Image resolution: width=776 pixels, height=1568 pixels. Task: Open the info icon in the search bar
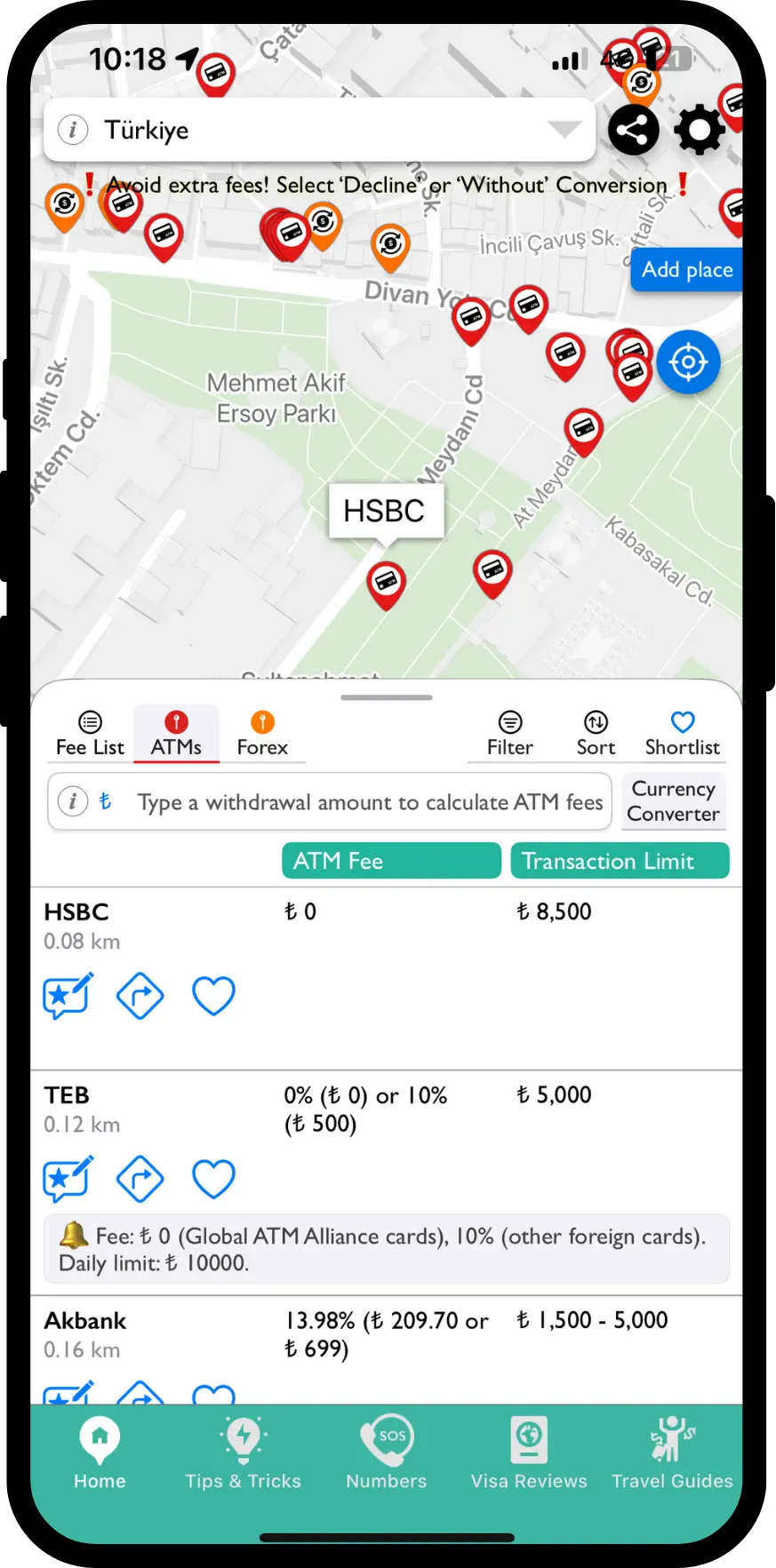tap(71, 129)
